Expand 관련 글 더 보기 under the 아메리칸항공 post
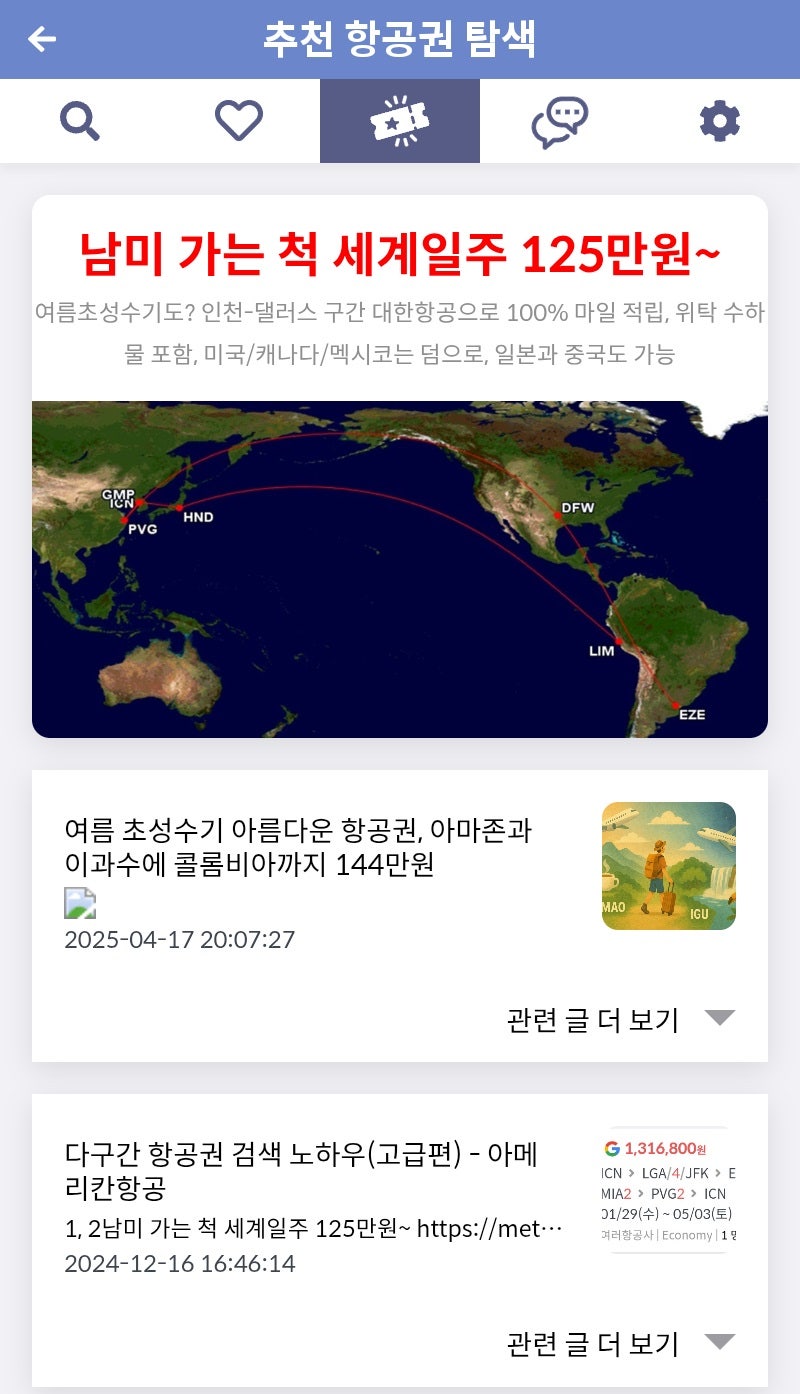Image resolution: width=800 pixels, height=1394 pixels. pos(621,1343)
